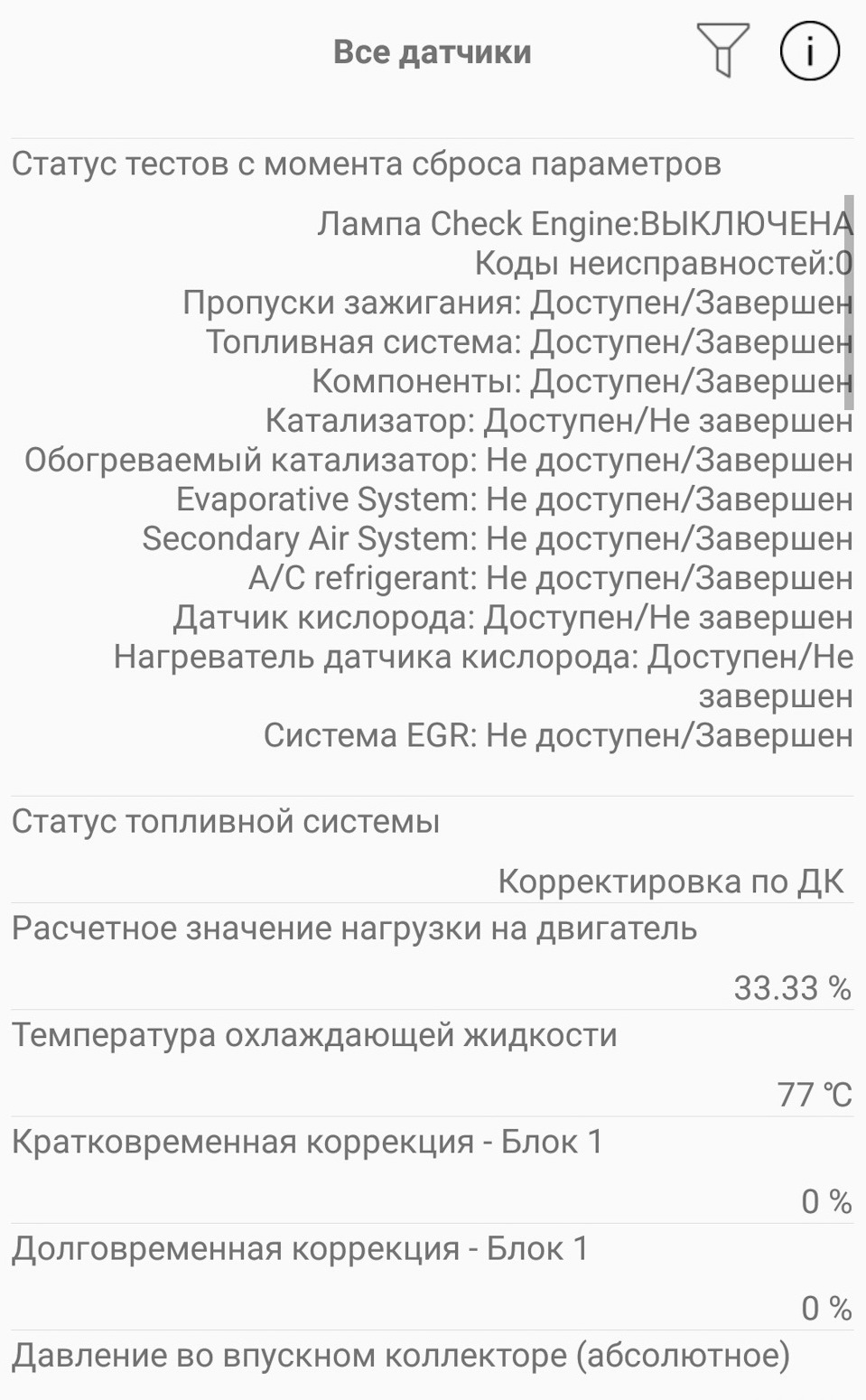Open the Долговременная коррекция Блок 1 row
The height and width of the screenshot is (1400, 866).
point(432,1276)
